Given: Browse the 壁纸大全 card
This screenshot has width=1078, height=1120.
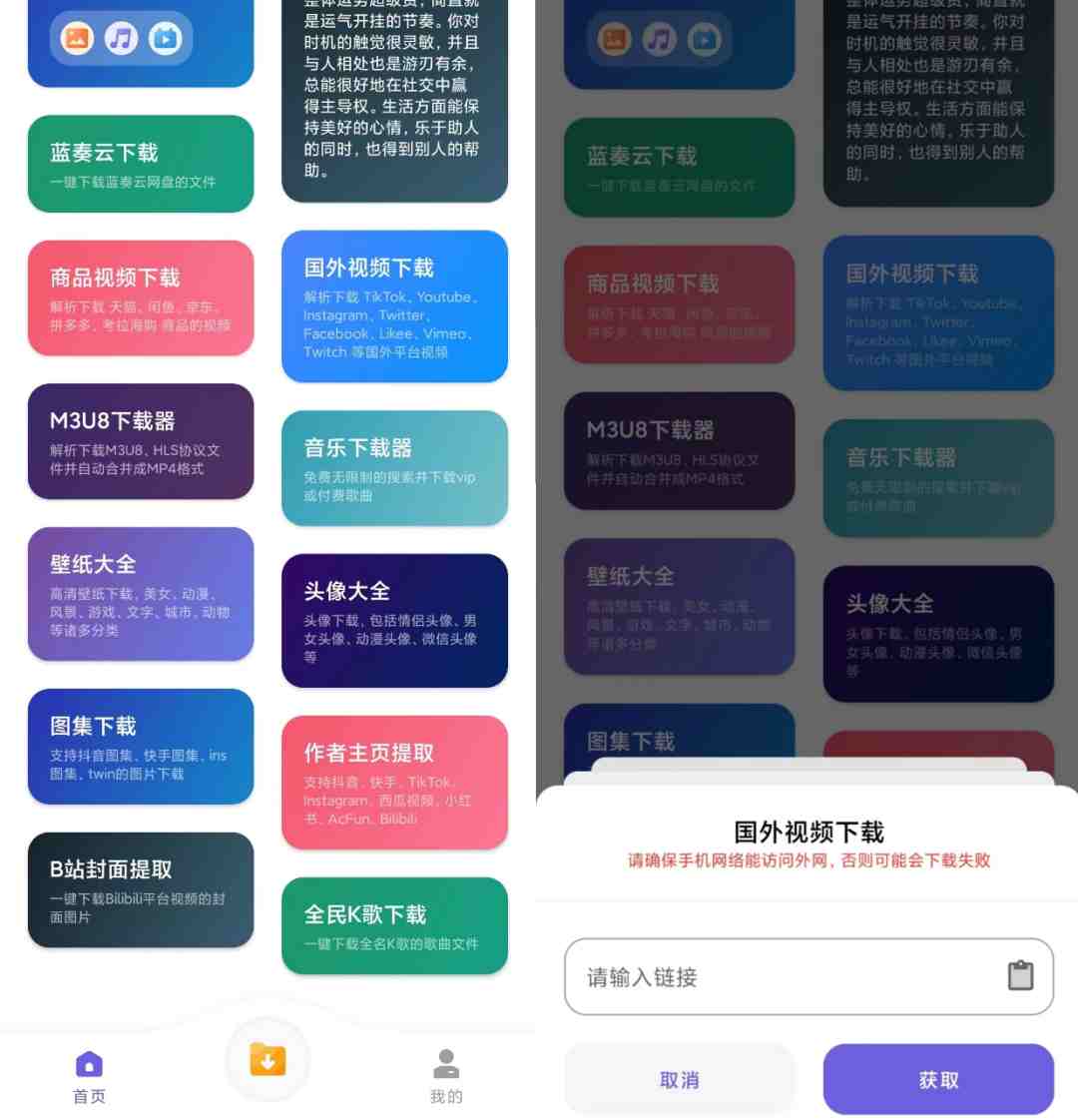Looking at the screenshot, I should 141,594.
